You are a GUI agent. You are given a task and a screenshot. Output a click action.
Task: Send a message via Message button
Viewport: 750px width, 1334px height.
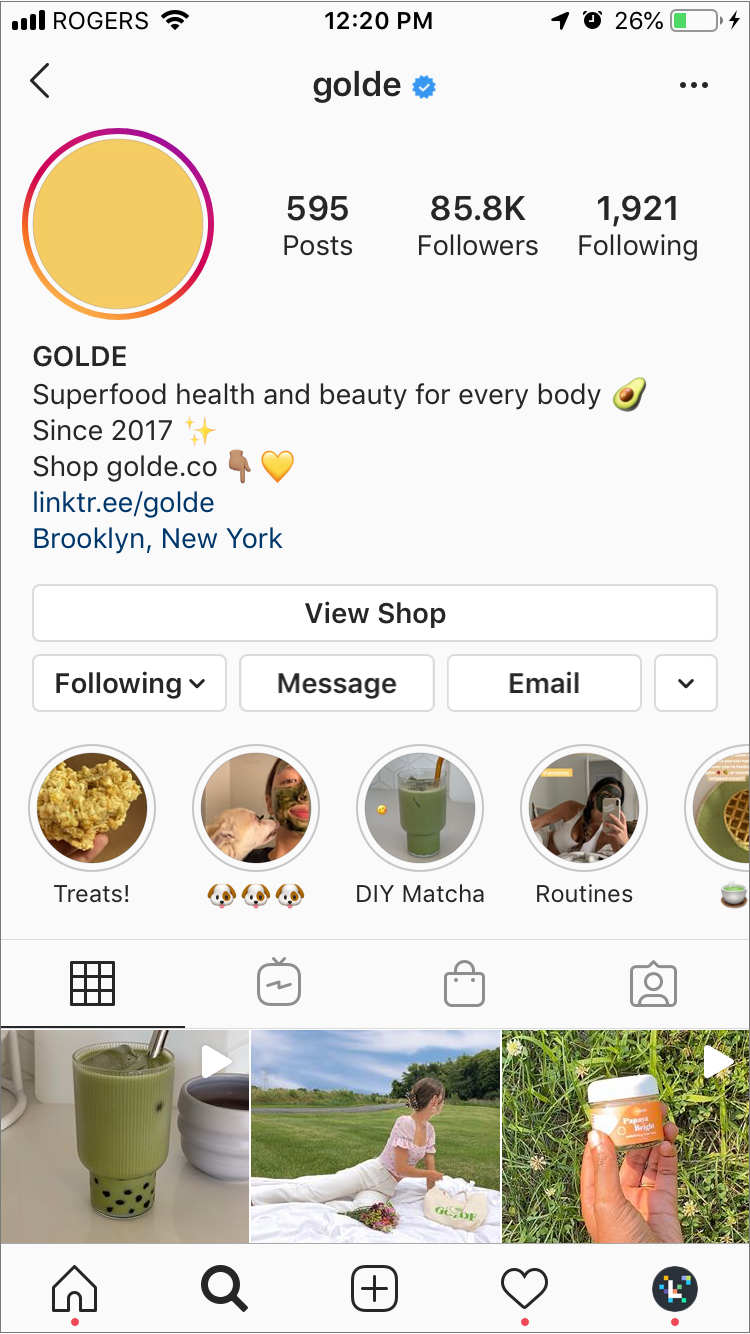[x=337, y=684]
